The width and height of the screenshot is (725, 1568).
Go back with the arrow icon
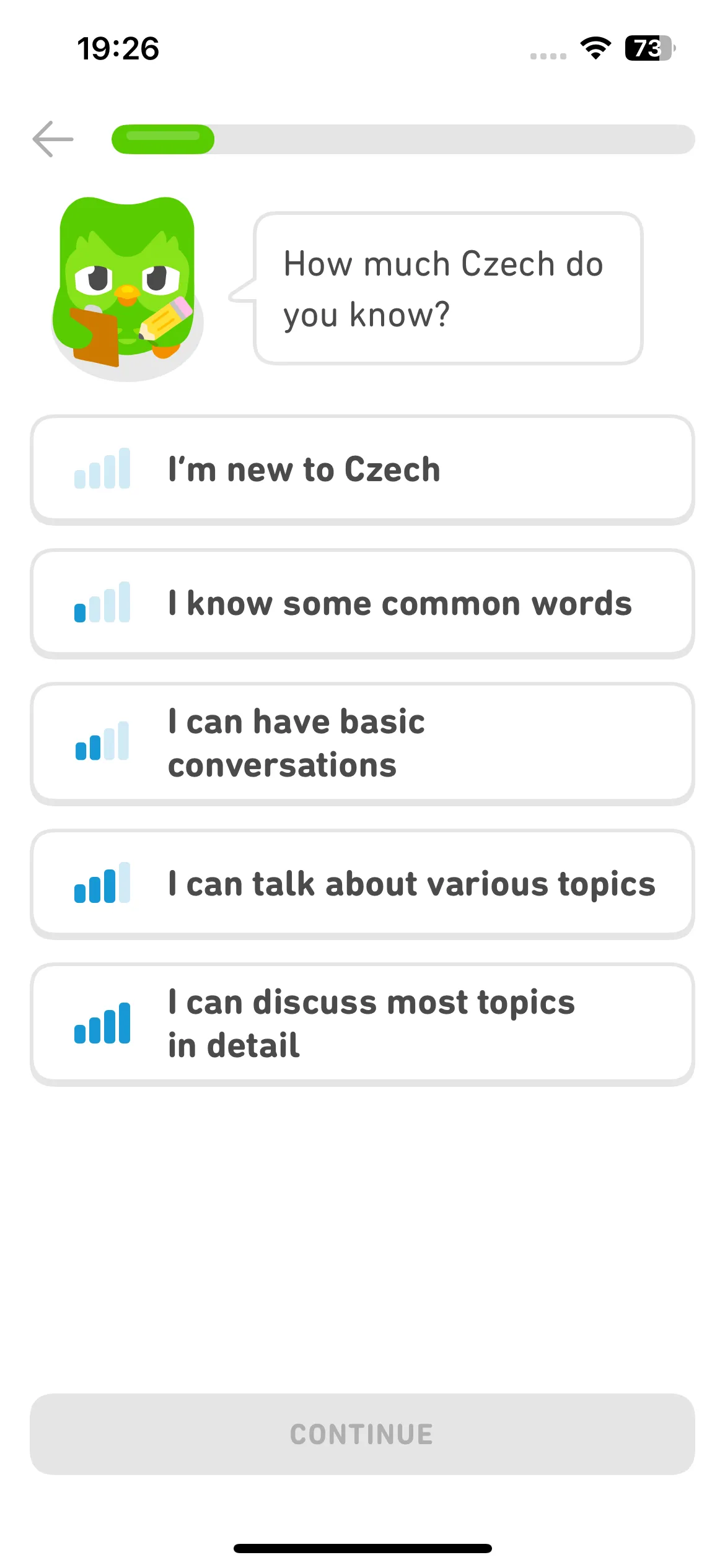[53, 139]
